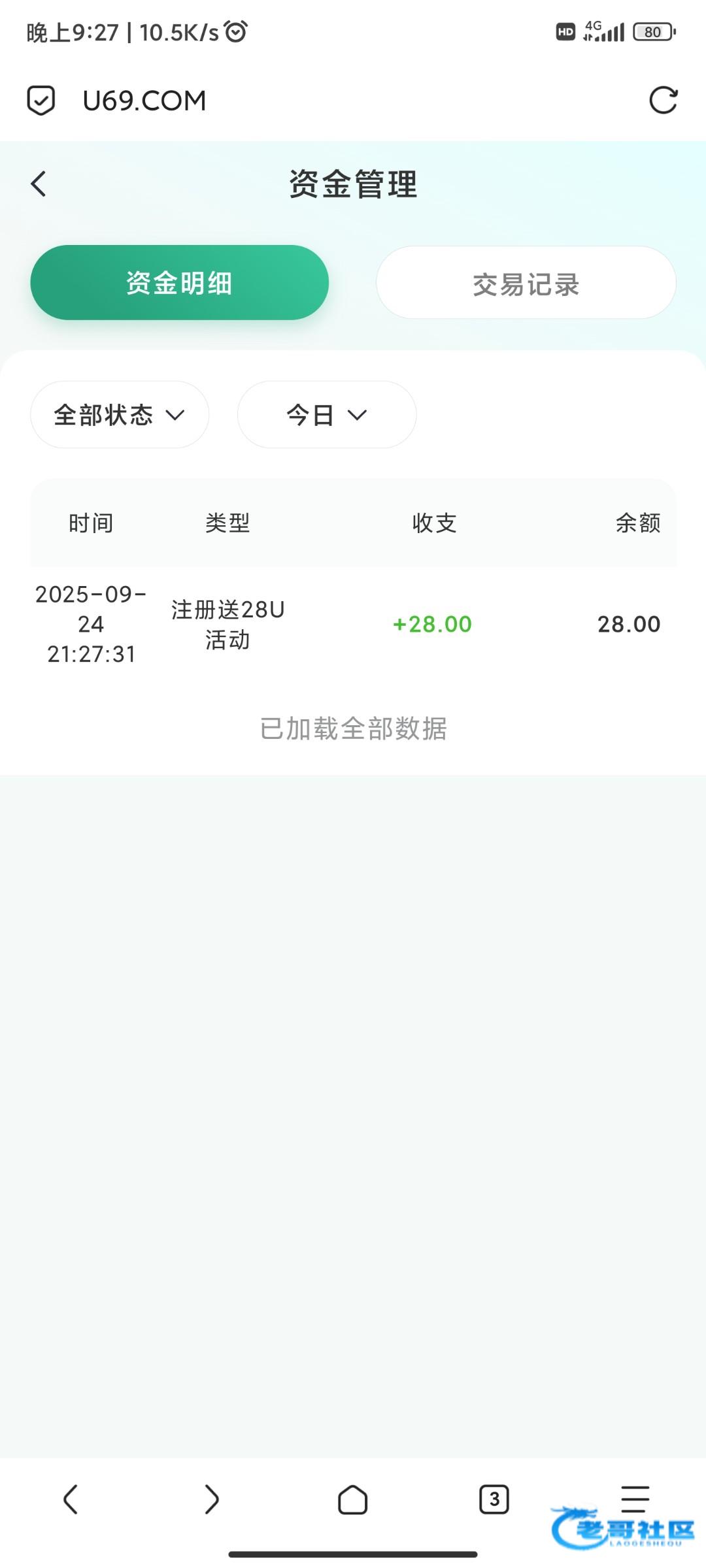Reload the page with the refresh icon

pyautogui.click(x=663, y=101)
